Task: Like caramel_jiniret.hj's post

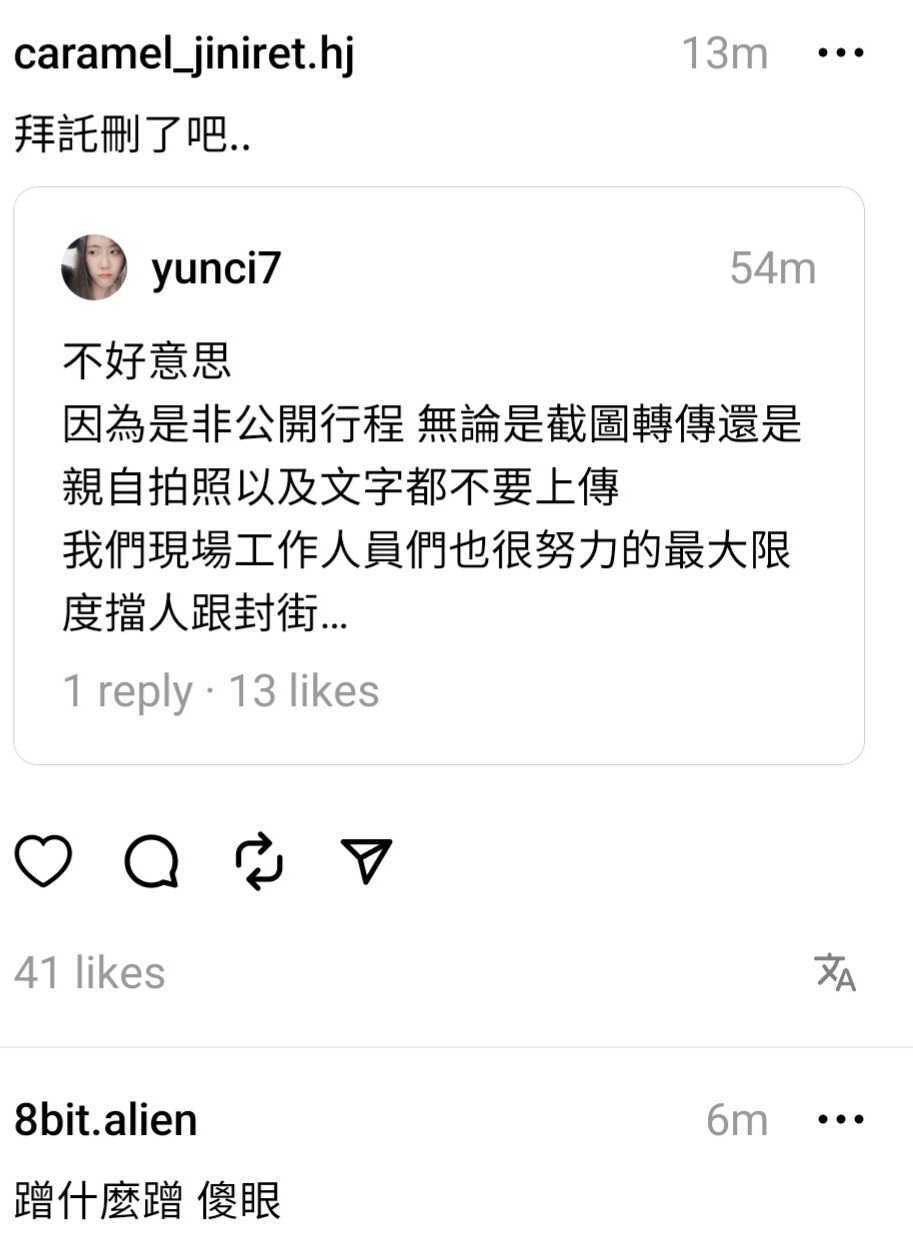Action: (x=44, y=861)
